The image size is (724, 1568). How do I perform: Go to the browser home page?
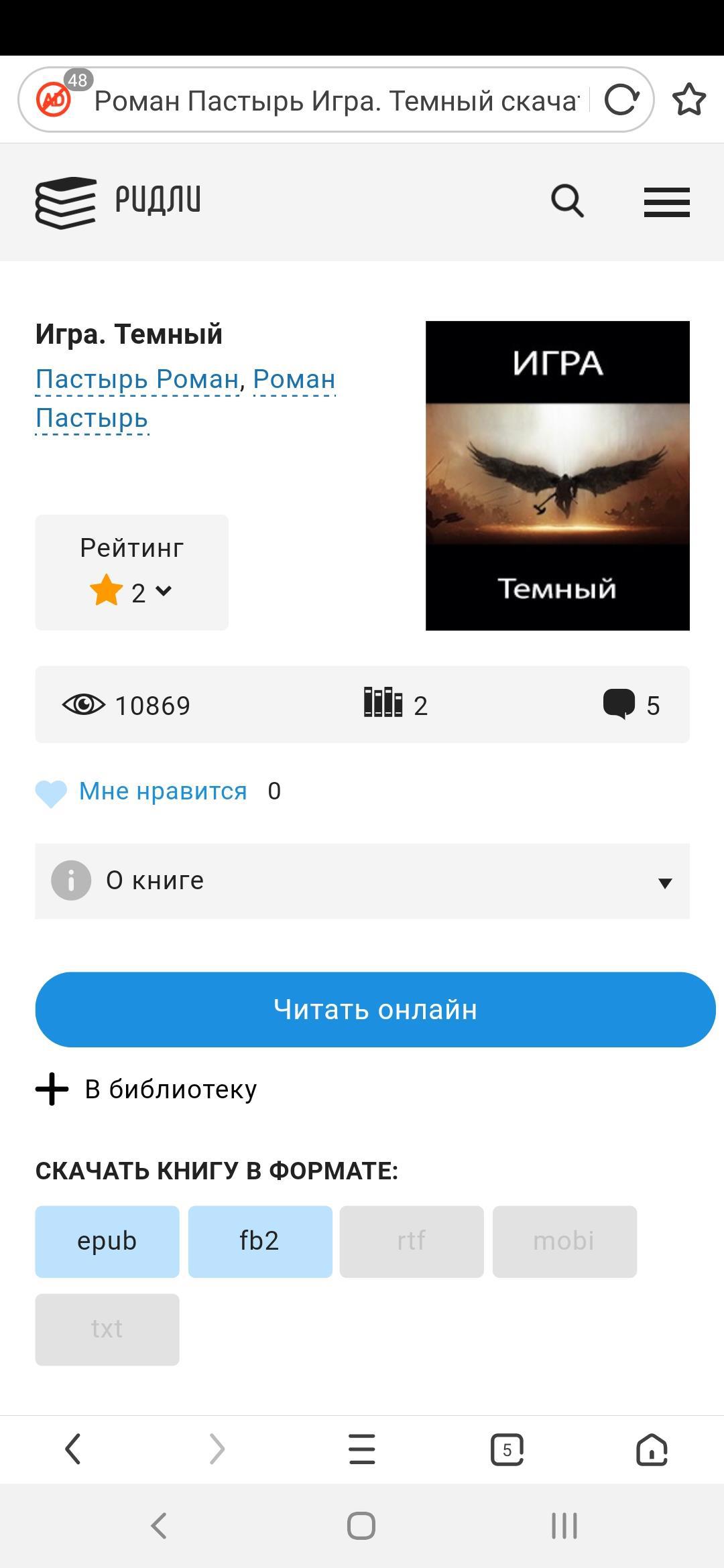click(652, 1449)
